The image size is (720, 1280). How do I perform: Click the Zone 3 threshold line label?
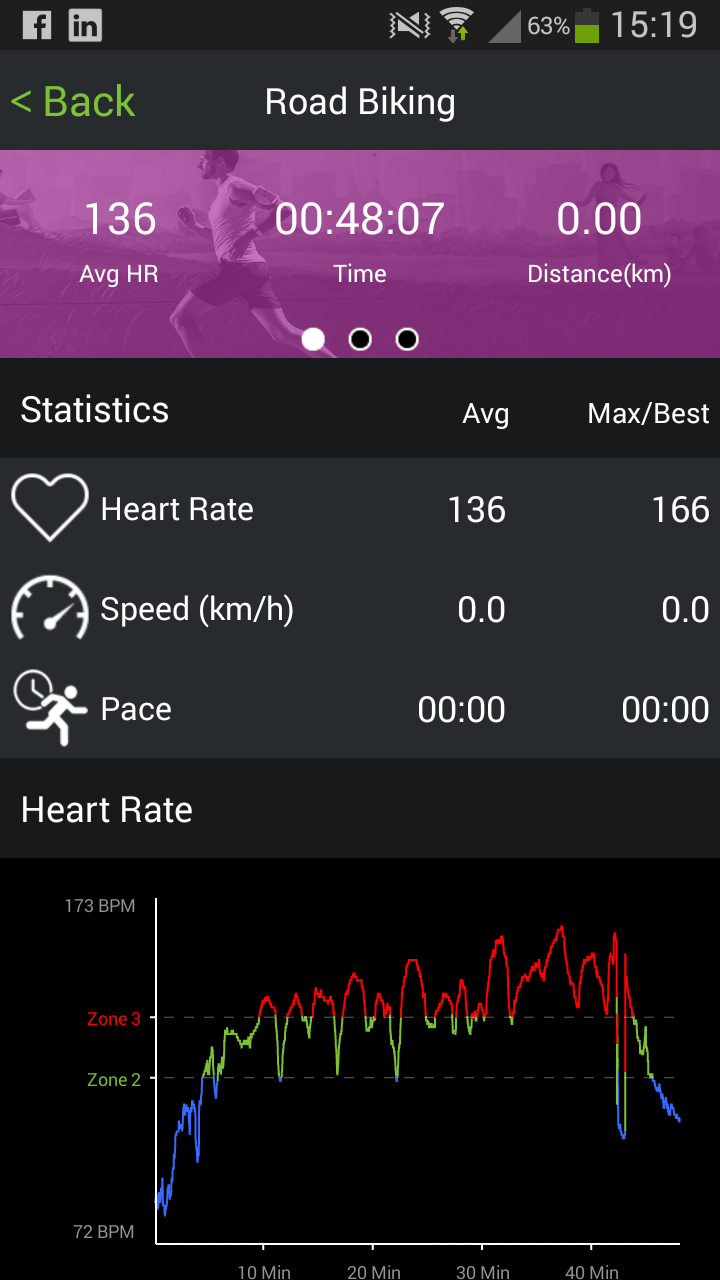(x=113, y=1019)
